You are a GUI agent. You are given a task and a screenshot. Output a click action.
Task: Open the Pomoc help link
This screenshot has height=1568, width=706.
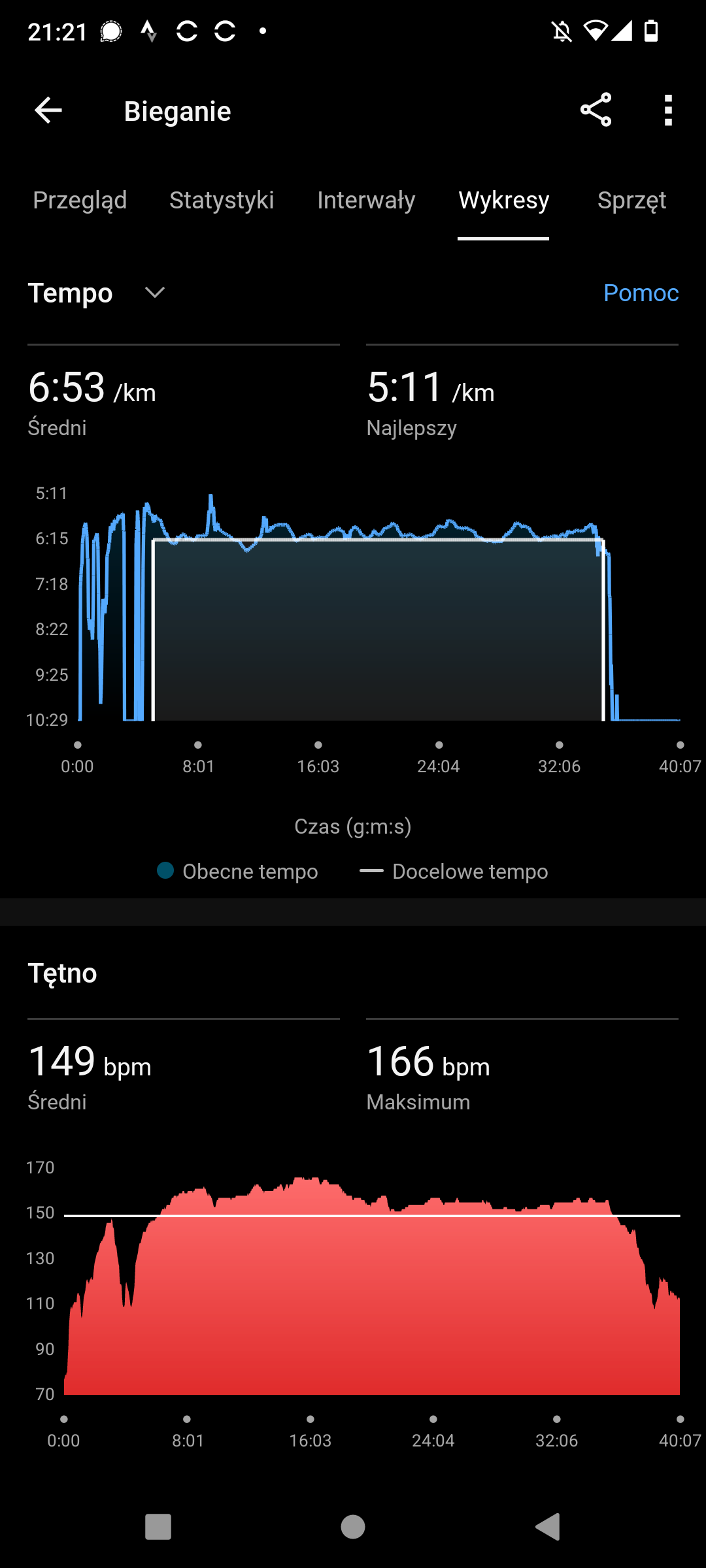pyautogui.click(x=641, y=293)
